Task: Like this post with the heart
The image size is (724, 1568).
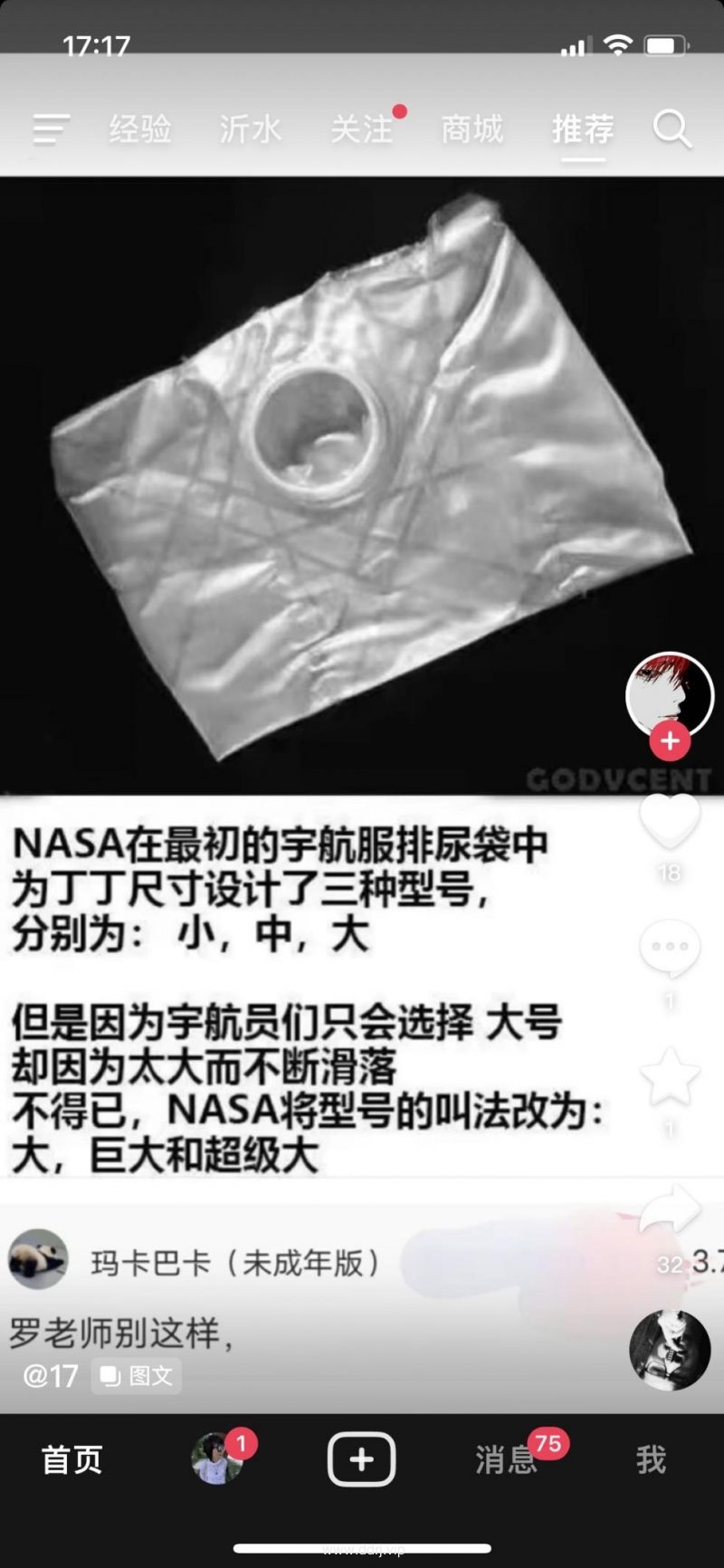Action: click(x=670, y=820)
